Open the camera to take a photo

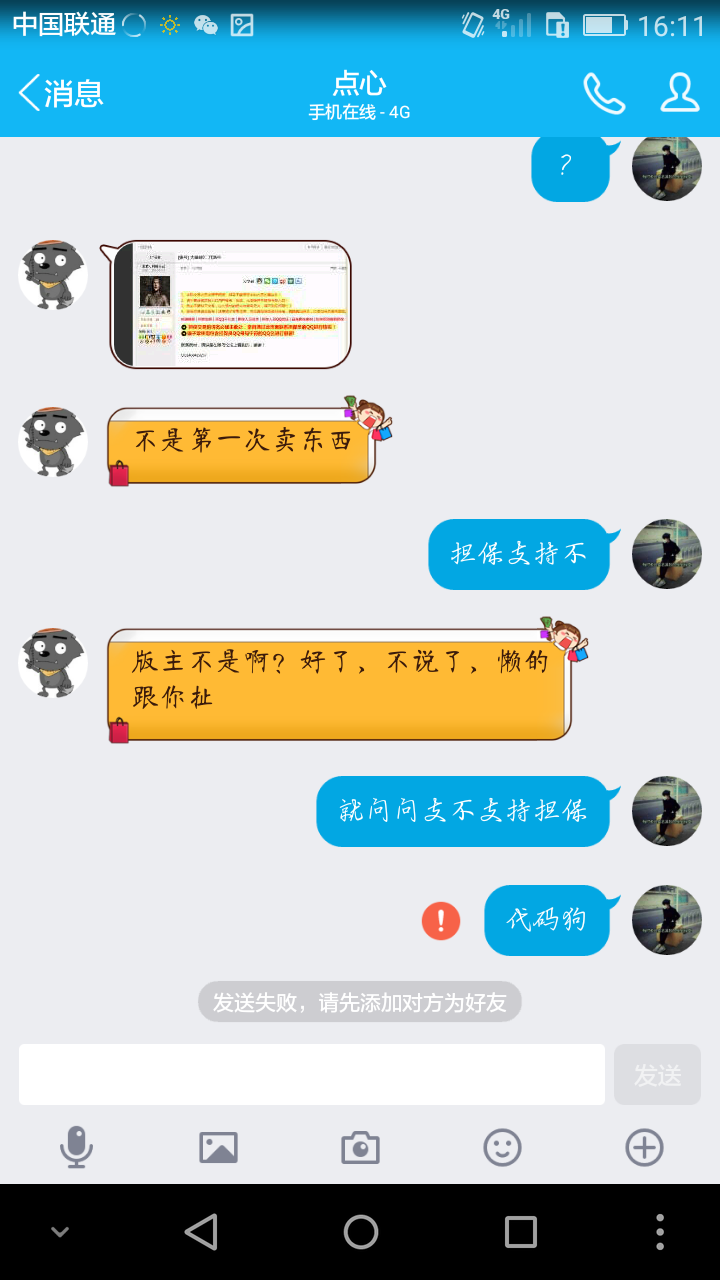(x=360, y=1147)
